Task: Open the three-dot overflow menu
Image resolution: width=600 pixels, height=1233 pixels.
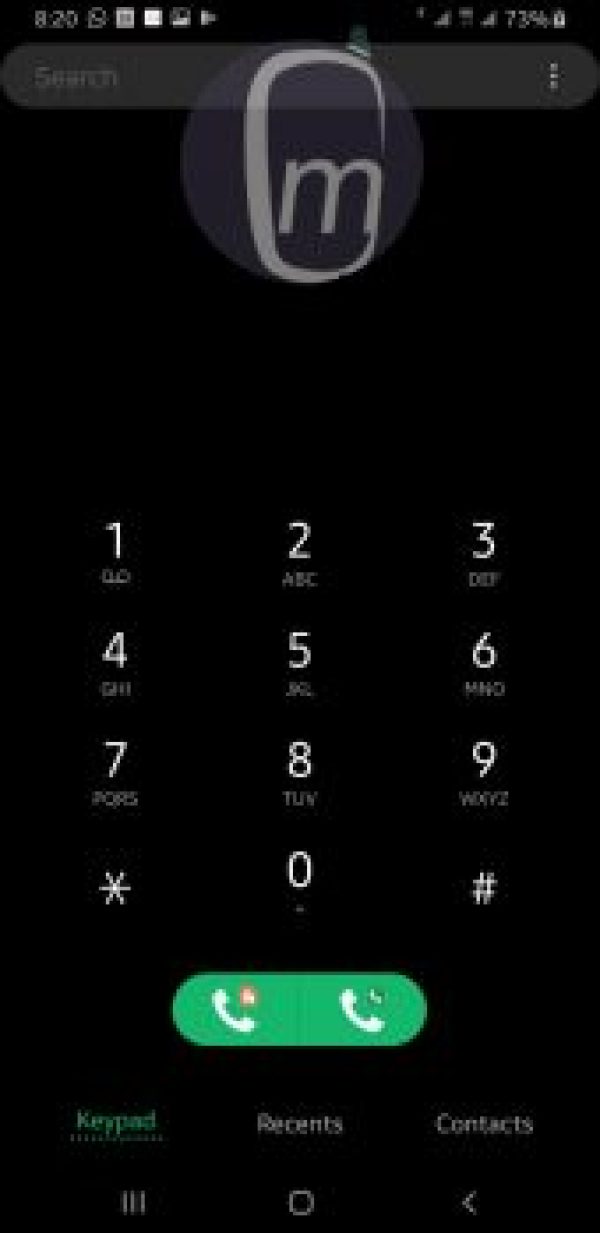Action: (554, 77)
